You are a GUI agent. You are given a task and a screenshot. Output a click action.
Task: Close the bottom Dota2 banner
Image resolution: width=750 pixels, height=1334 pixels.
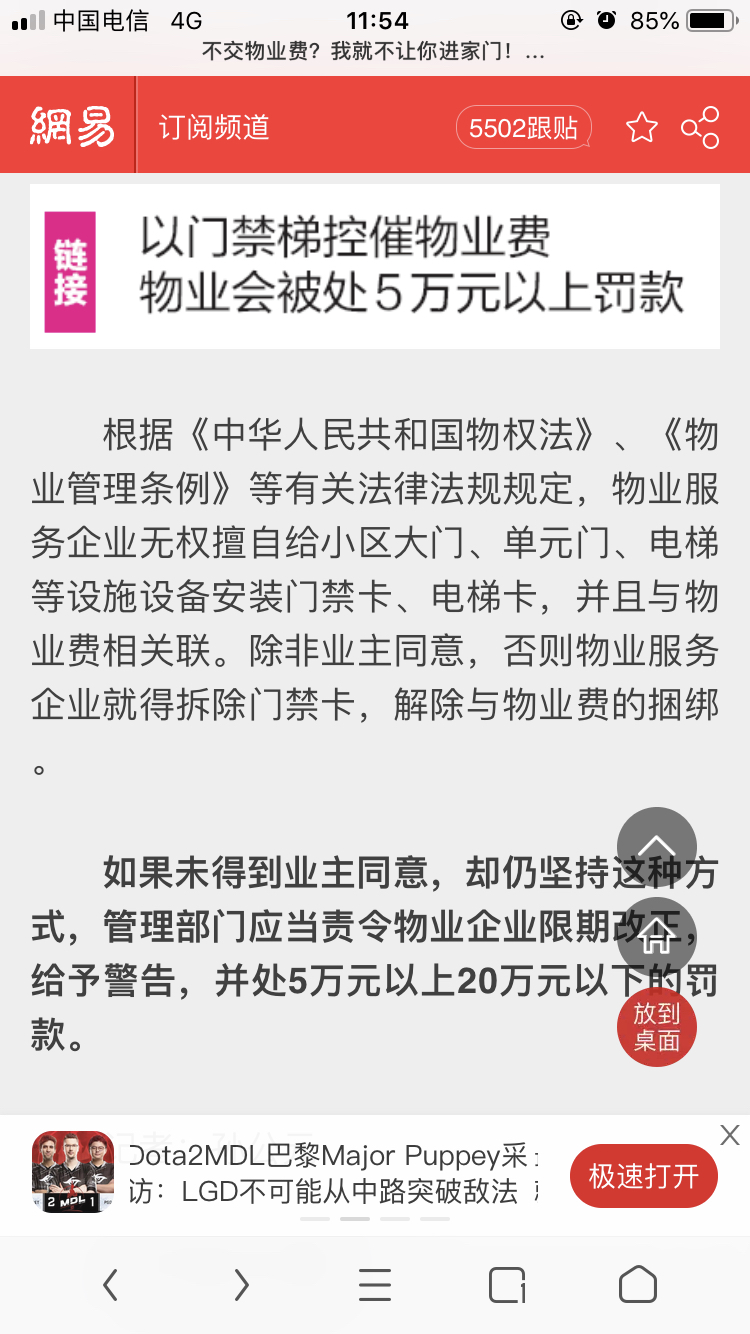730,1135
